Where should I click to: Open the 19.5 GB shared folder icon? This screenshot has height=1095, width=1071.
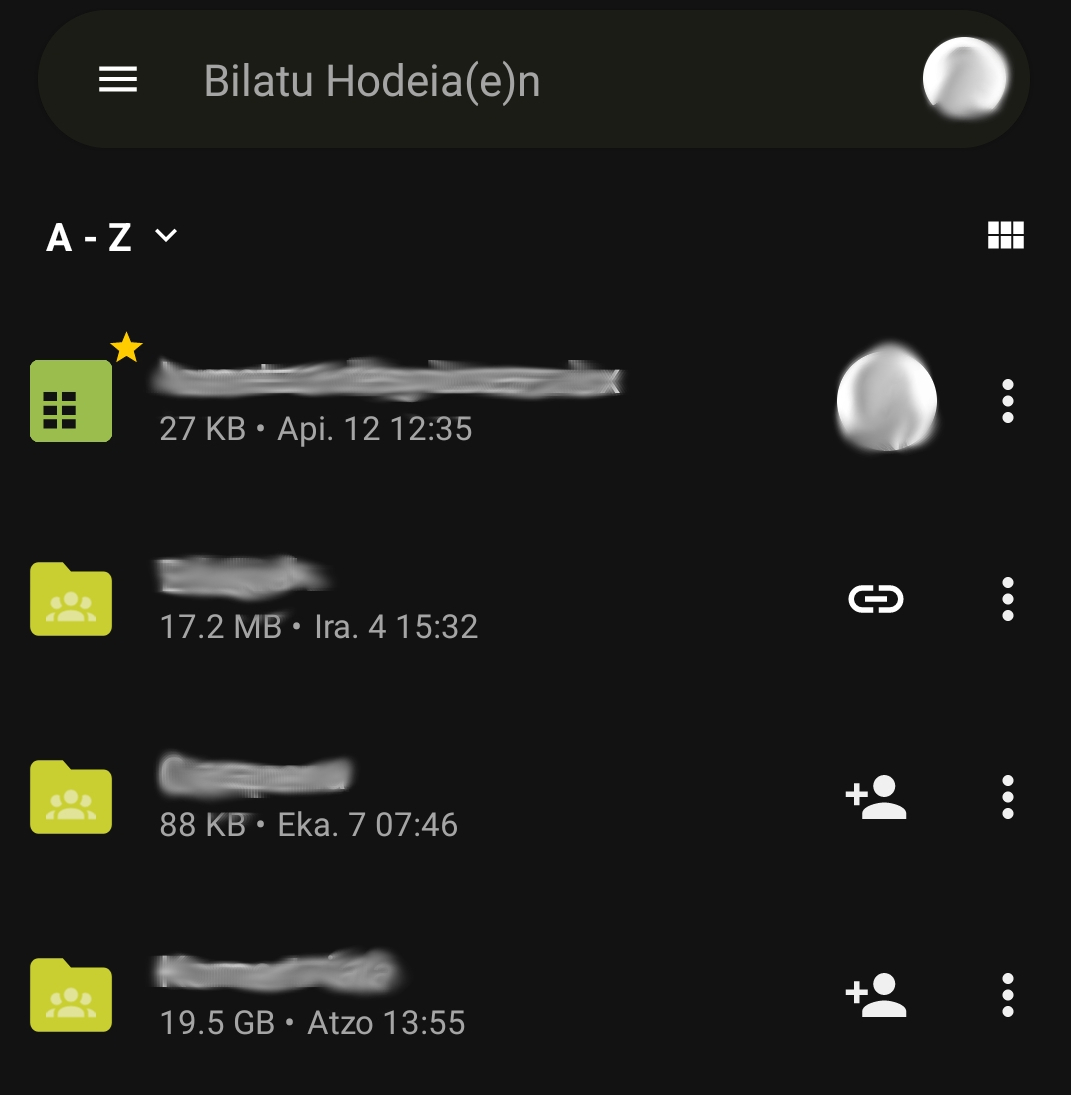click(x=70, y=995)
